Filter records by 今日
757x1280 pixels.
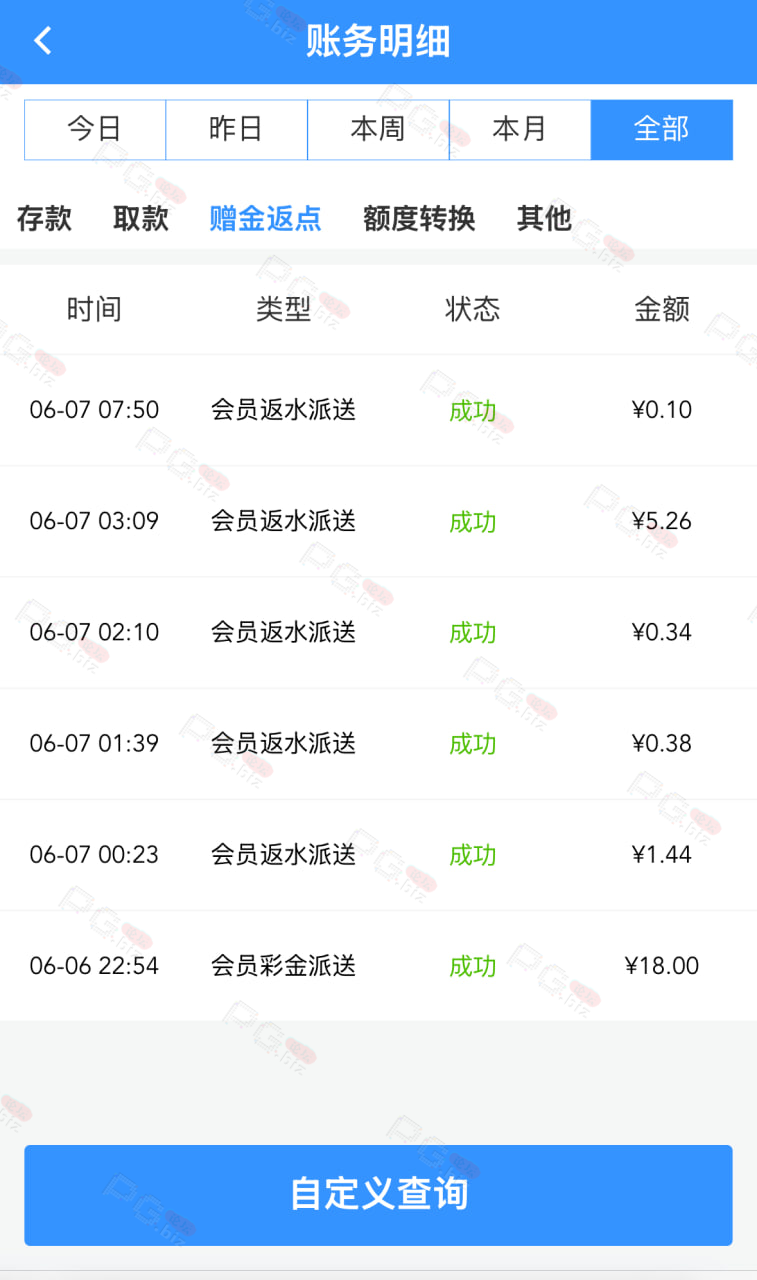click(x=95, y=130)
